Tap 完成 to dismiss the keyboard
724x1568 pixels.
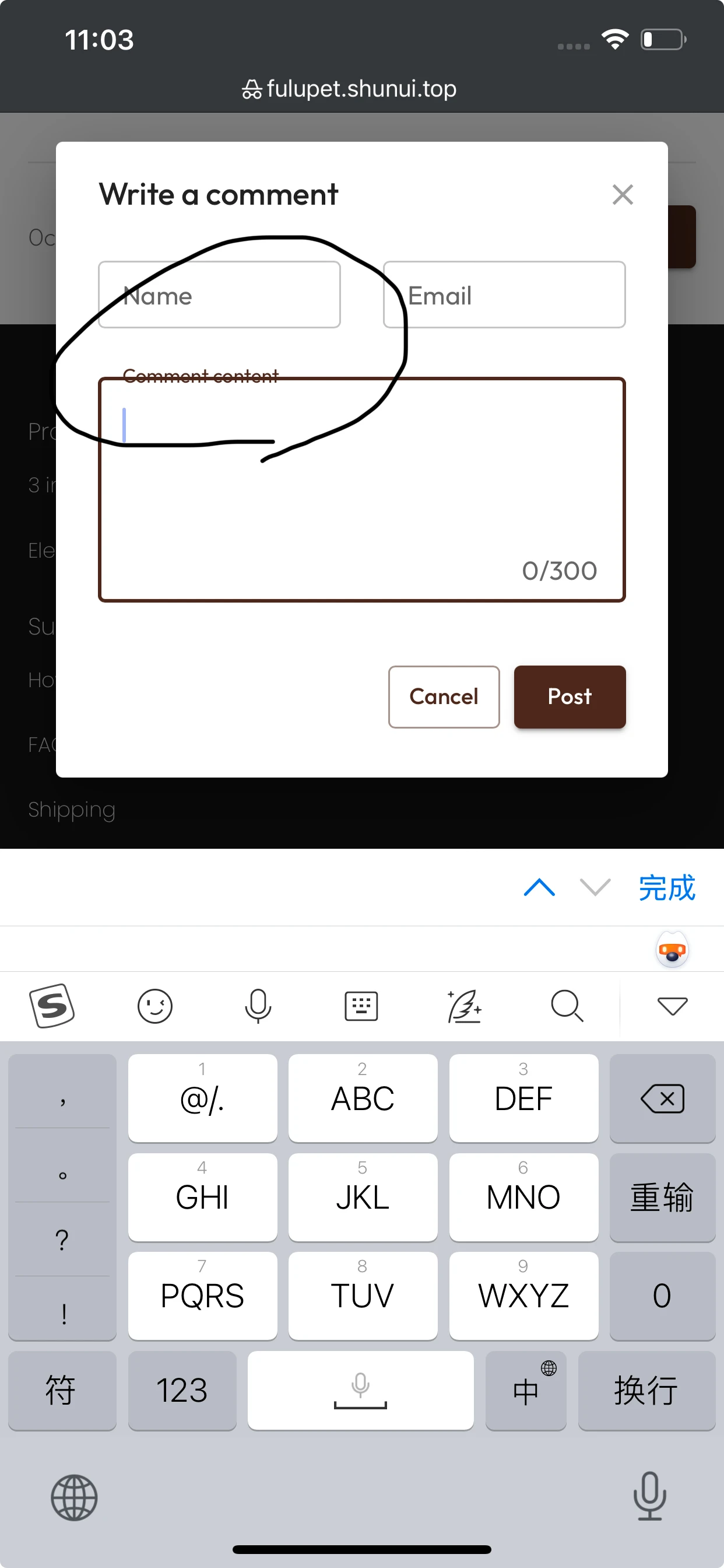666,887
